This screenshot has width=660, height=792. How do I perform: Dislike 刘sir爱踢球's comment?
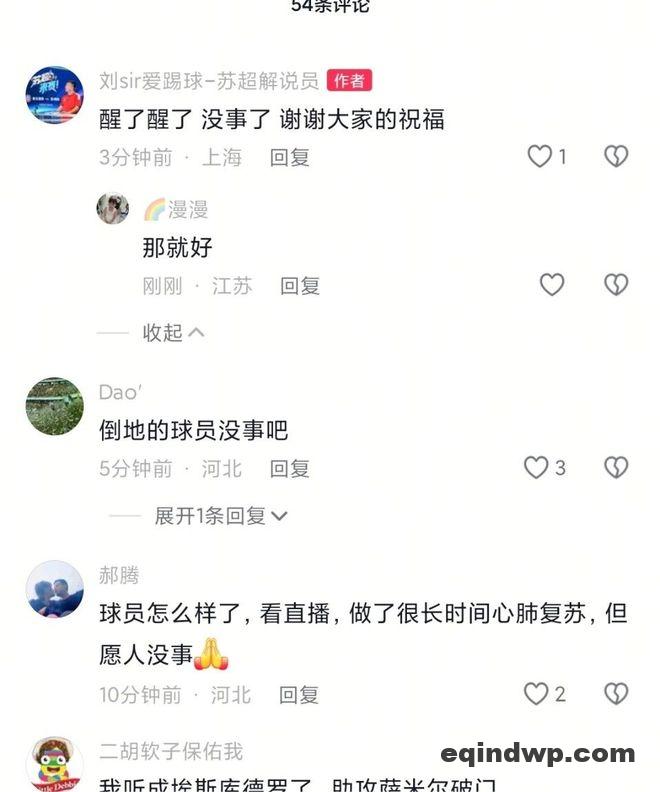point(616,157)
